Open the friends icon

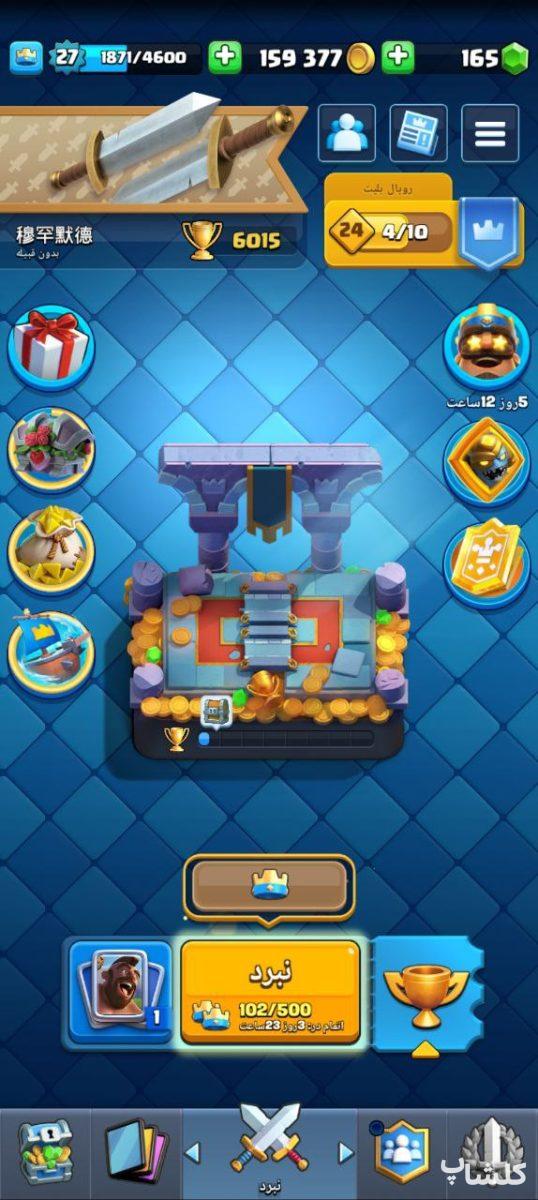[347, 133]
